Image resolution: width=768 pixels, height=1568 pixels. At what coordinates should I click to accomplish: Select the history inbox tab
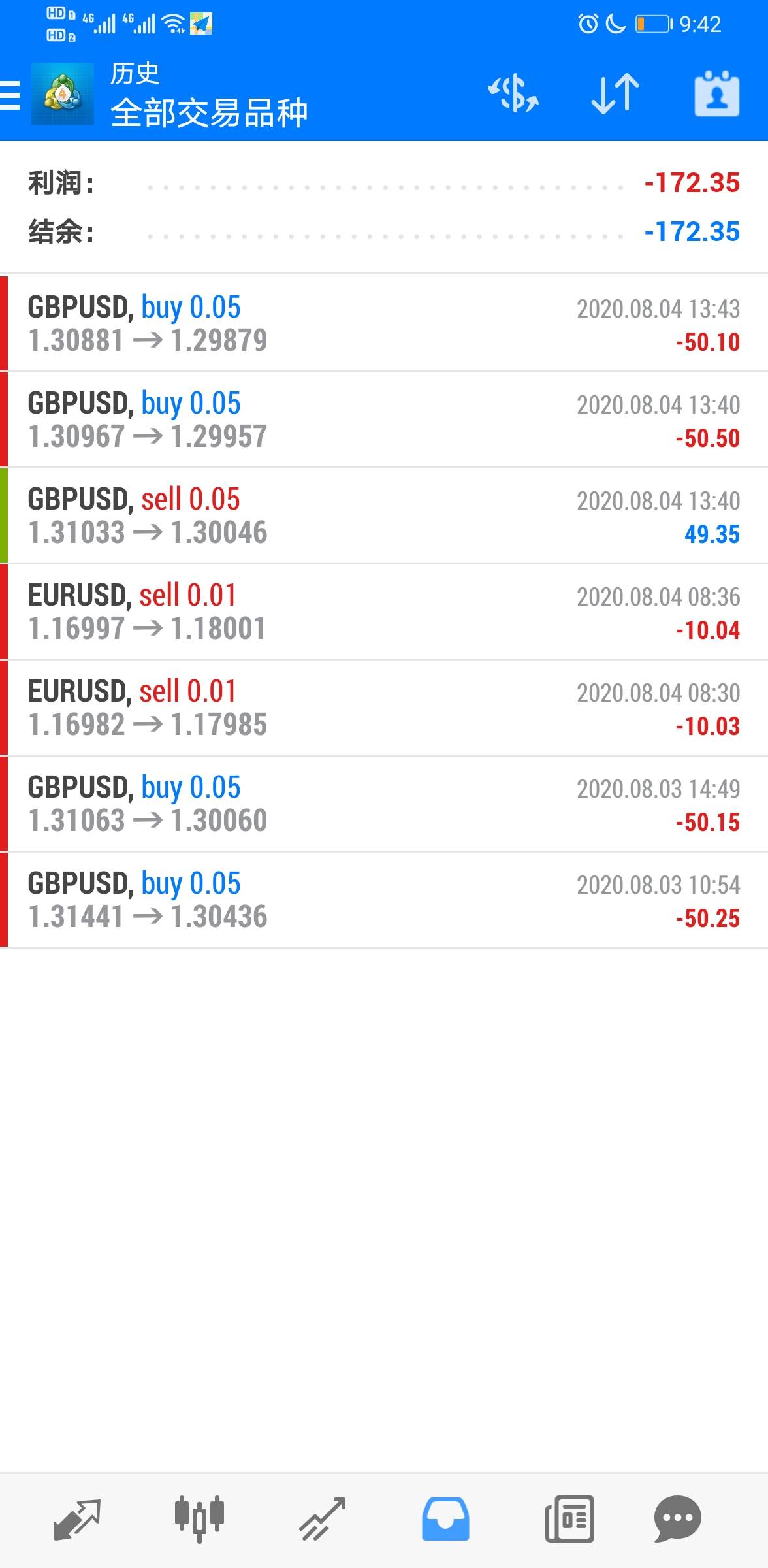pos(445,1518)
